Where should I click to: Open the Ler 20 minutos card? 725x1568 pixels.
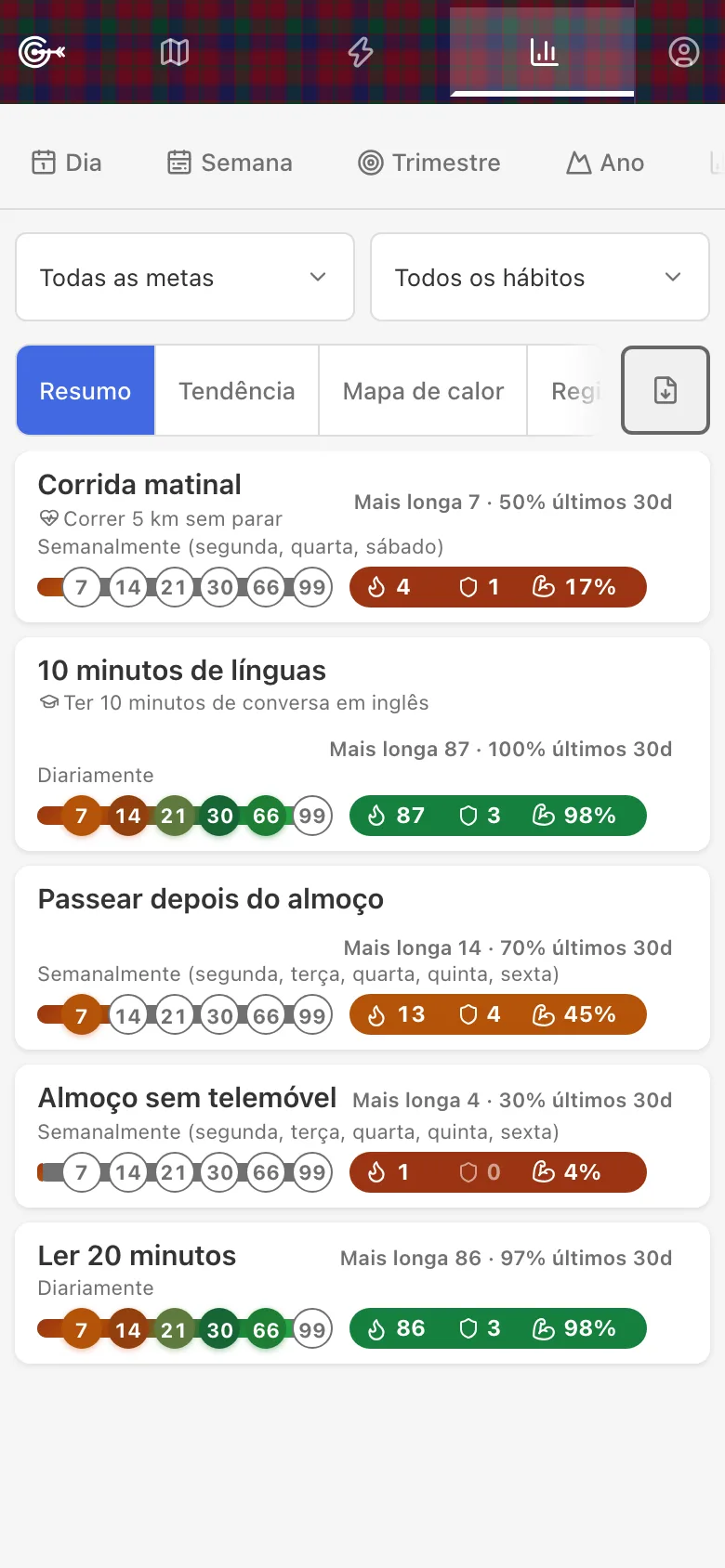pyautogui.click(x=362, y=1293)
